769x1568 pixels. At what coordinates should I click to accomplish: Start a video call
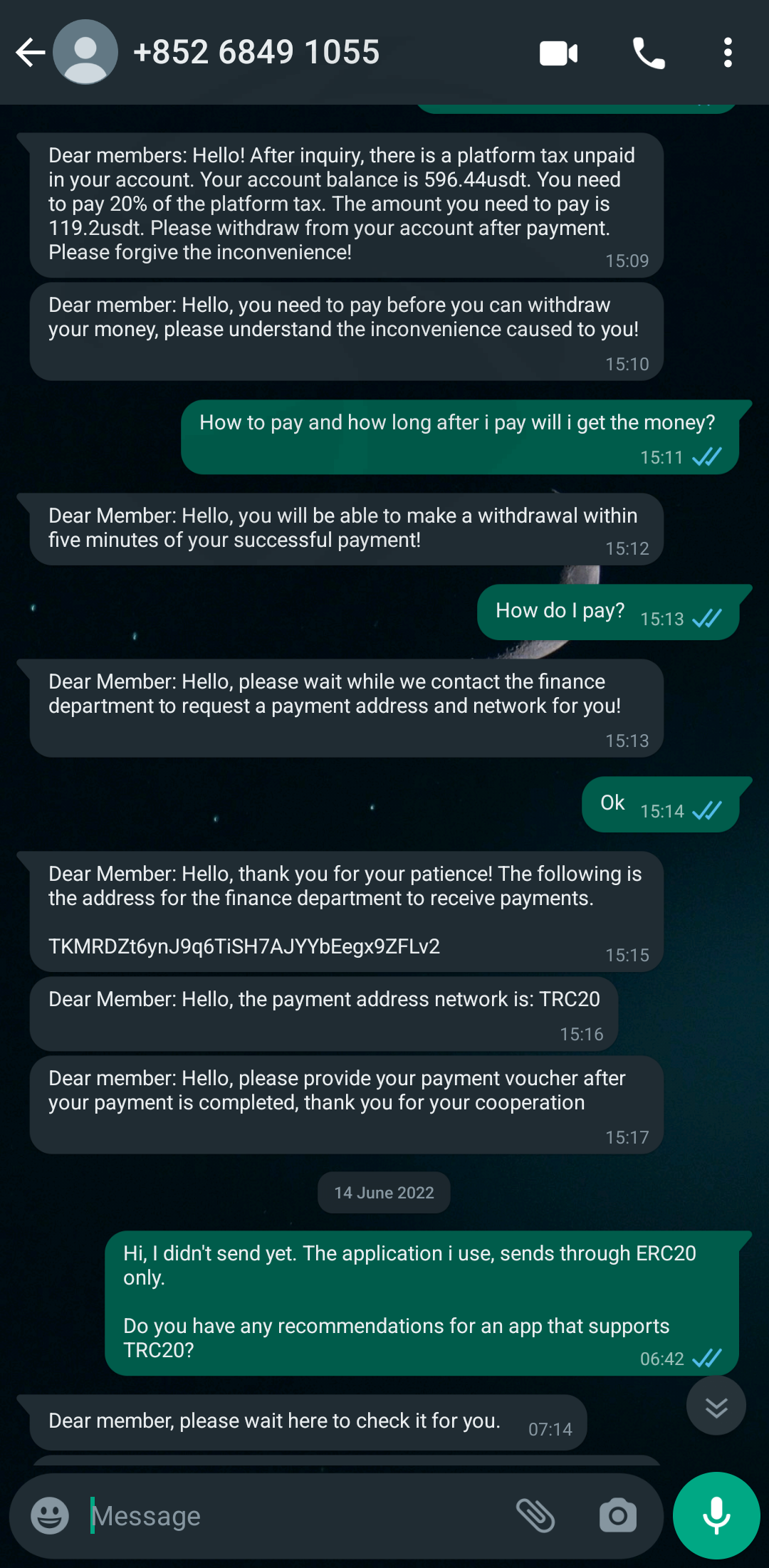[x=559, y=53]
